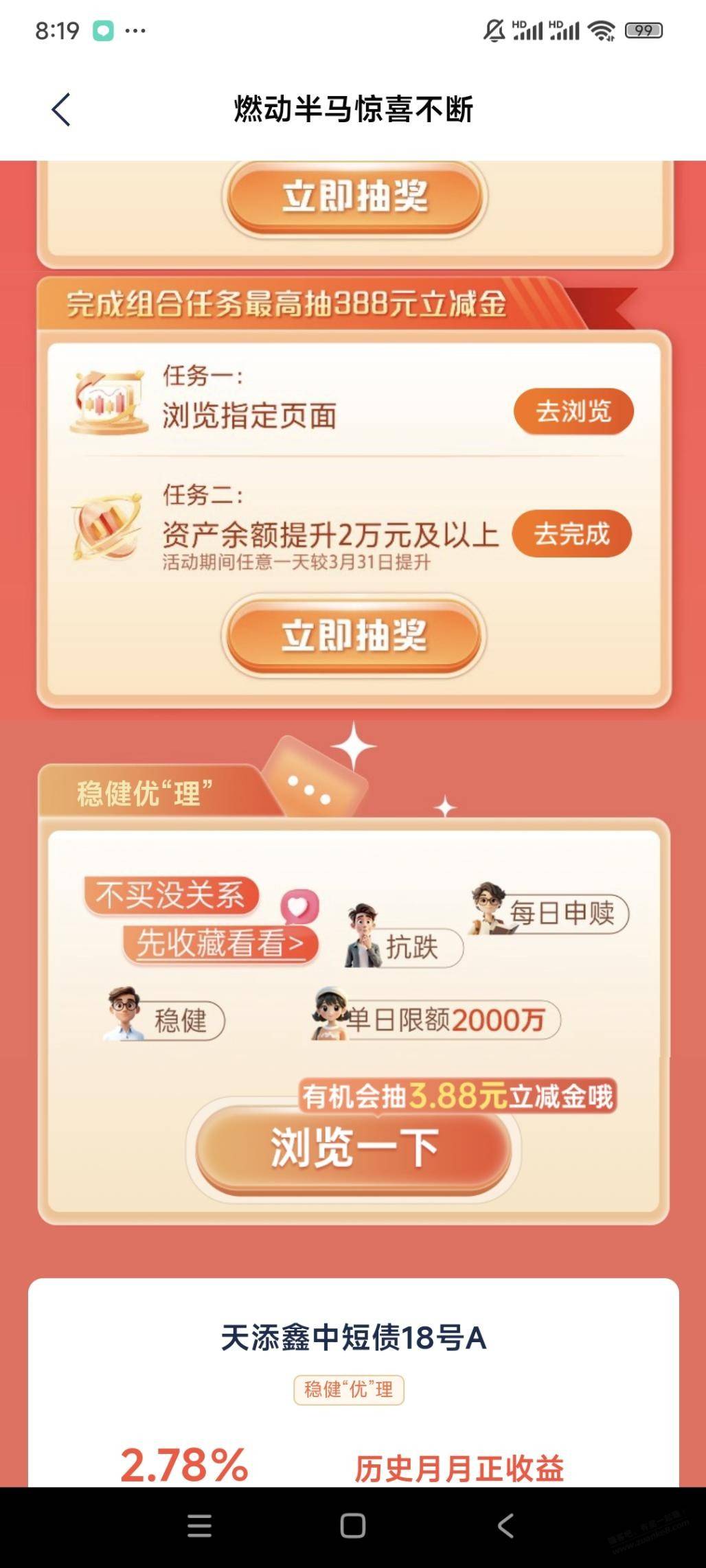Go to home via system navigation bar
Screen dimensions: 706x1568
point(353,1525)
